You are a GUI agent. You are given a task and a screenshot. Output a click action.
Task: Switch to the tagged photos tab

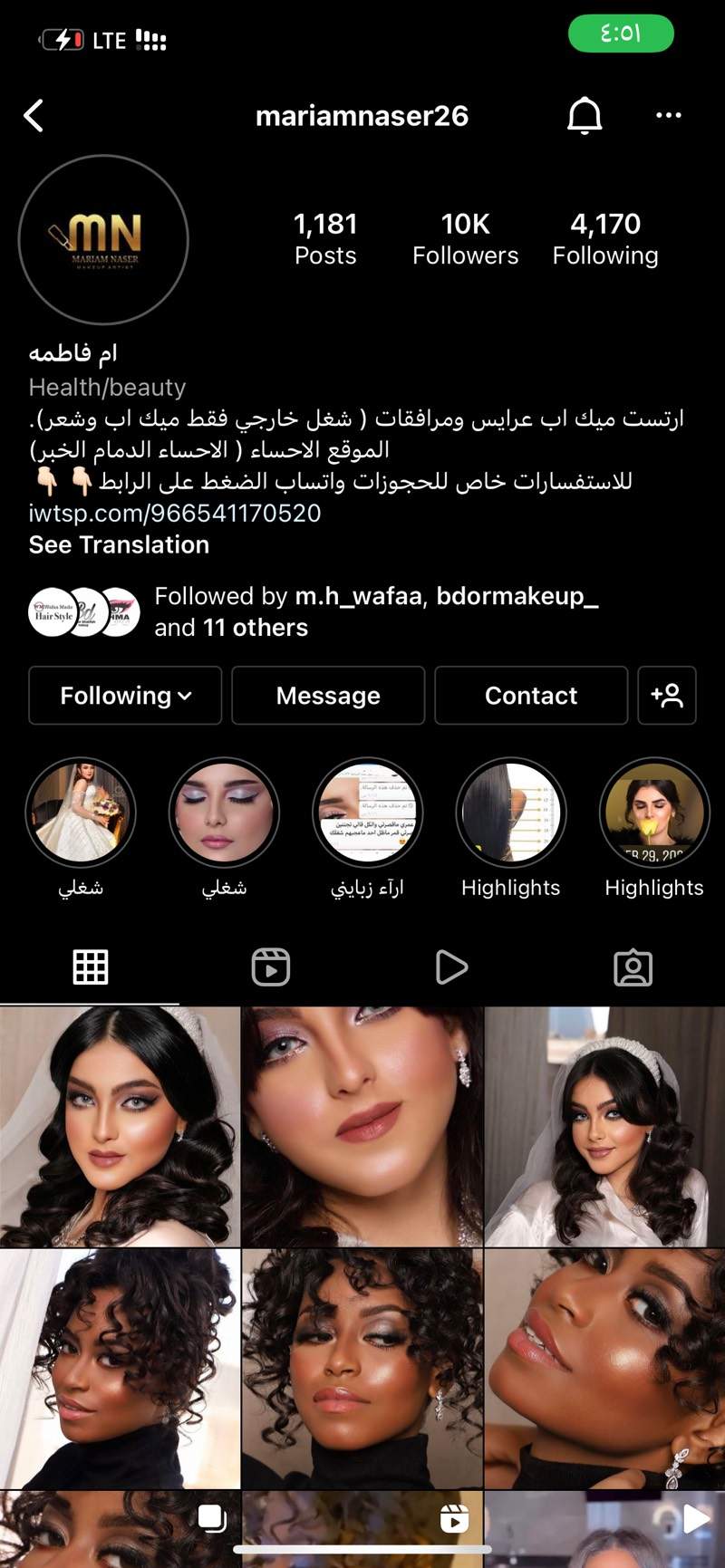(633, 967)
